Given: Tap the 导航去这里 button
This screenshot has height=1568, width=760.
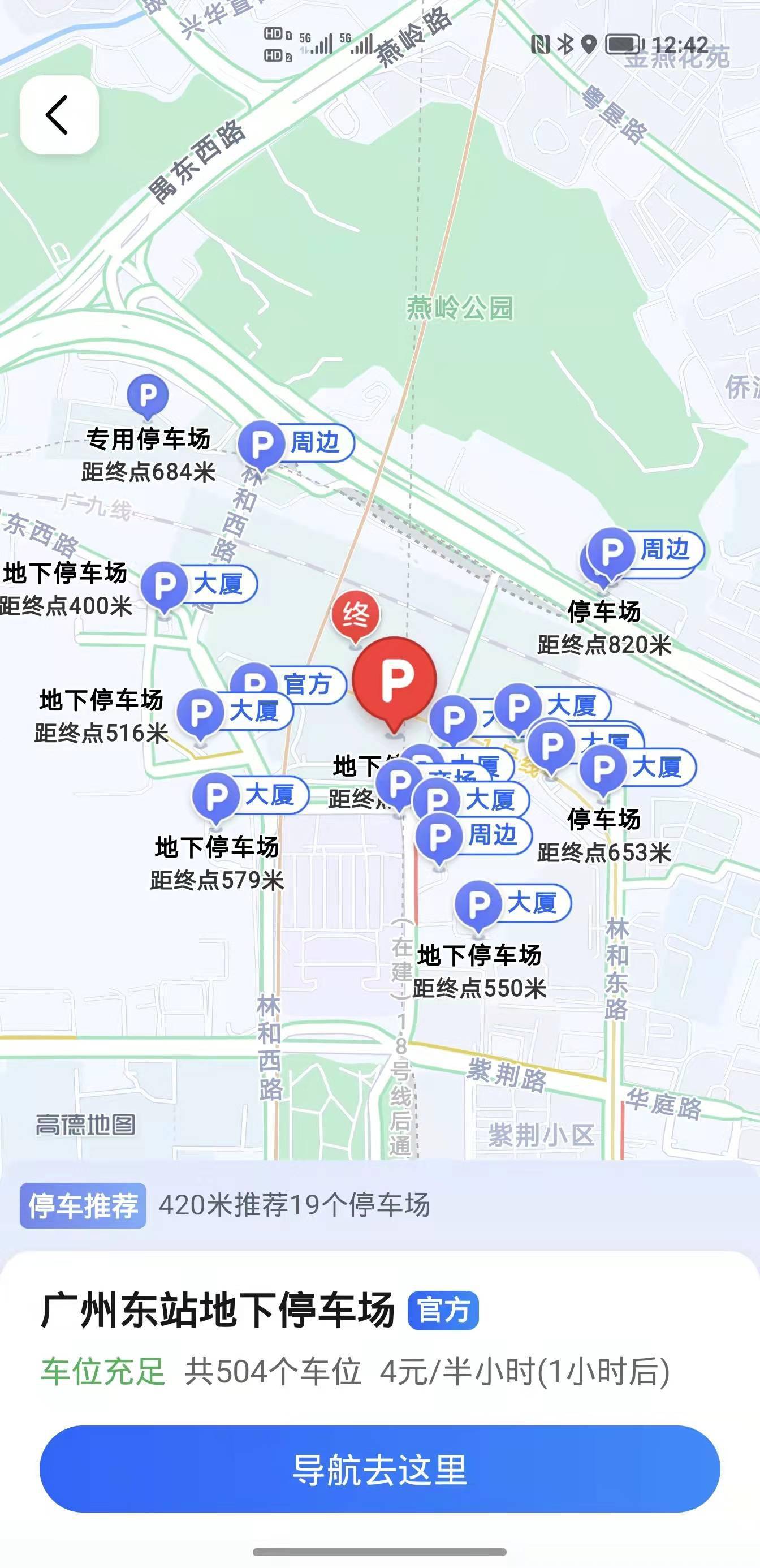Looking at the screenshot, I should click(379, 1468).
